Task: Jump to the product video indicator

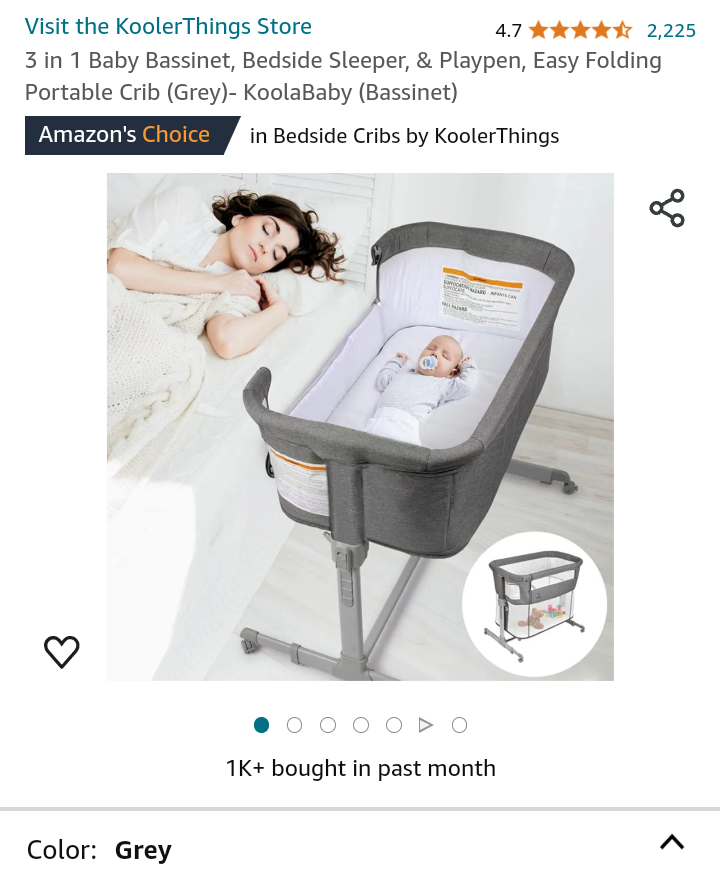Action: (x=426, y=725)
